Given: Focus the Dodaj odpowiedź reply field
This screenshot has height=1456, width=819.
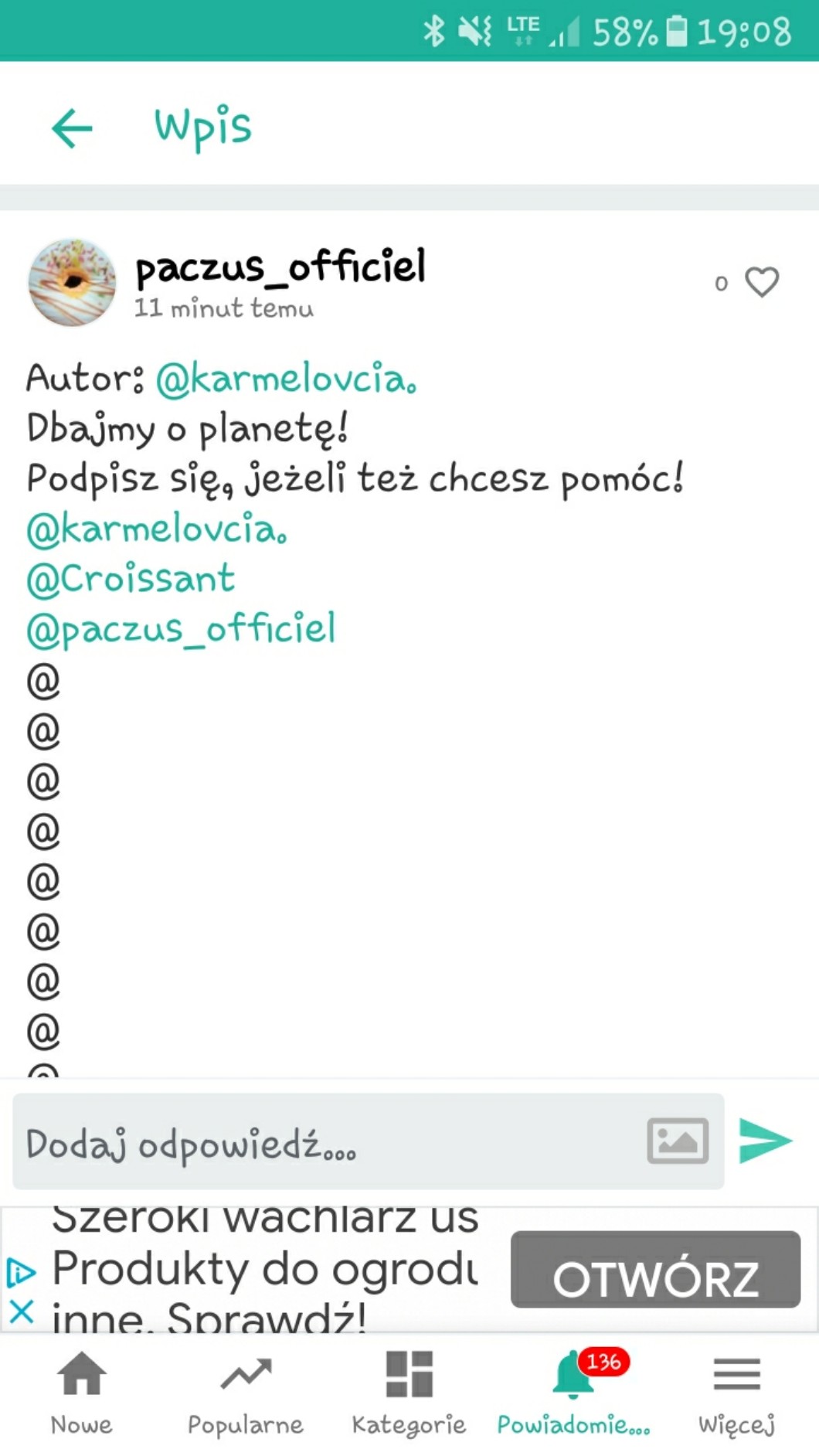Looking at the screenshot, I should pos(325,1142).
